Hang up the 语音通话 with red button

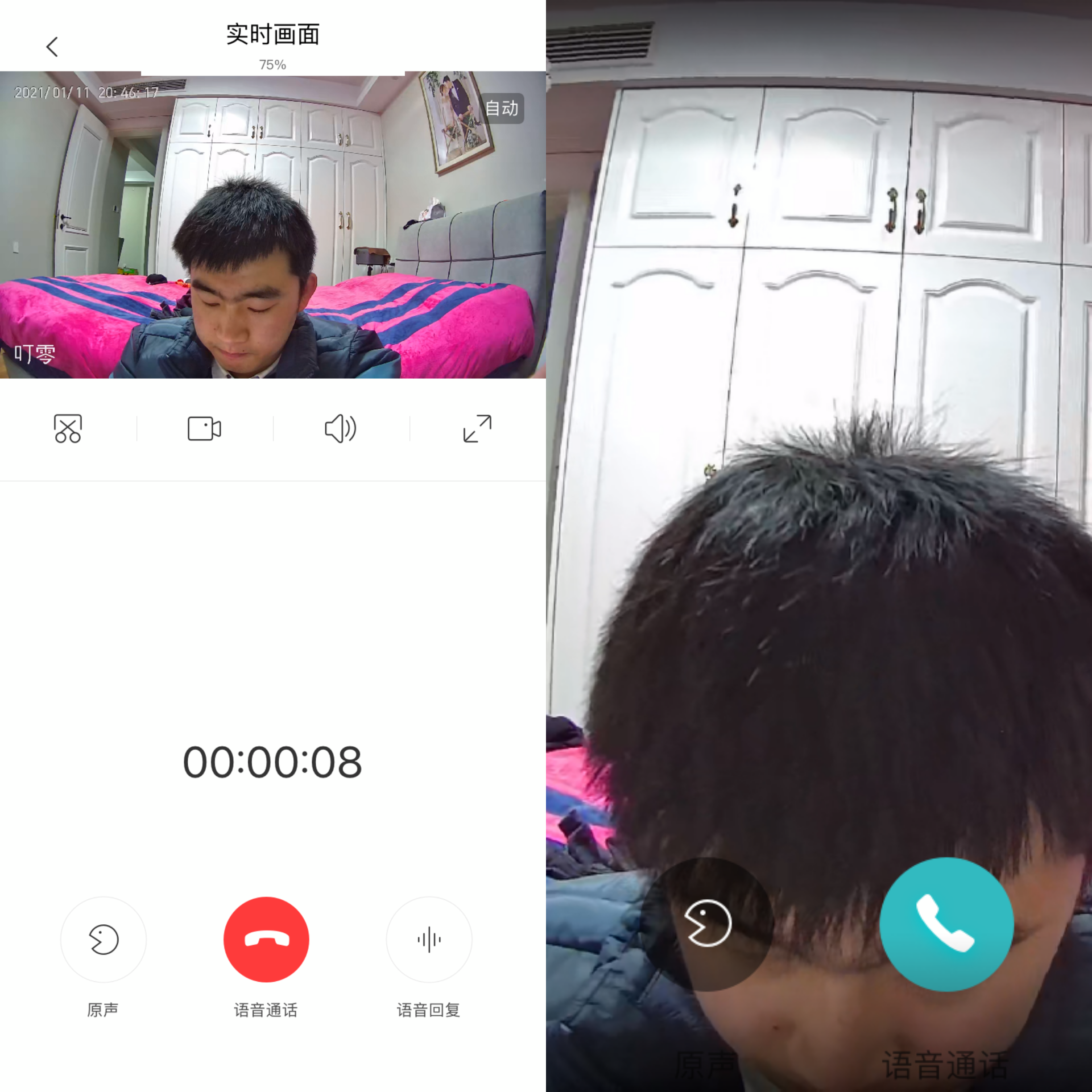[266, 939]
